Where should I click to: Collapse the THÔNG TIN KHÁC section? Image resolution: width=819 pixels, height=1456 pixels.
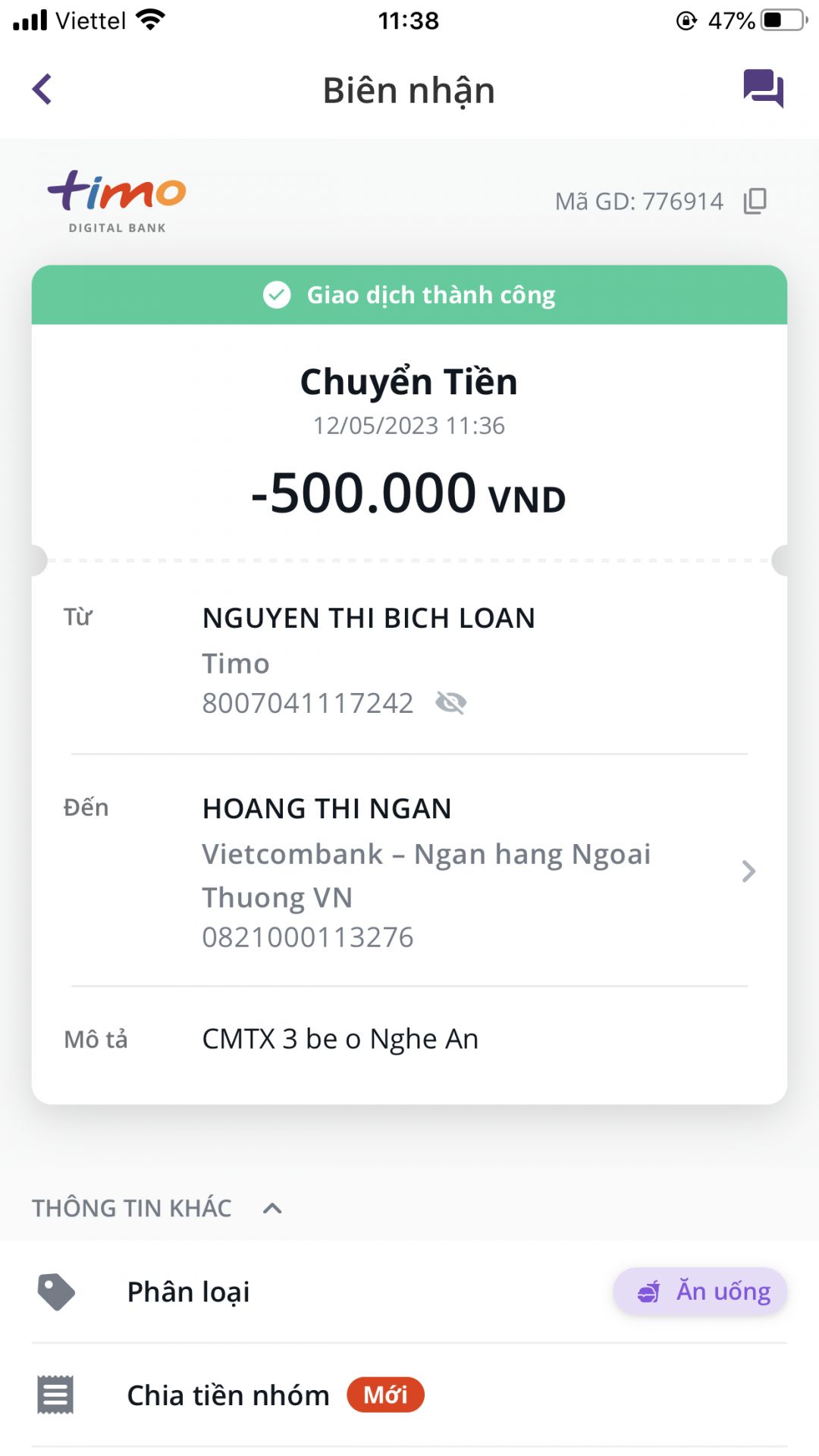[x=272, y=1208]
